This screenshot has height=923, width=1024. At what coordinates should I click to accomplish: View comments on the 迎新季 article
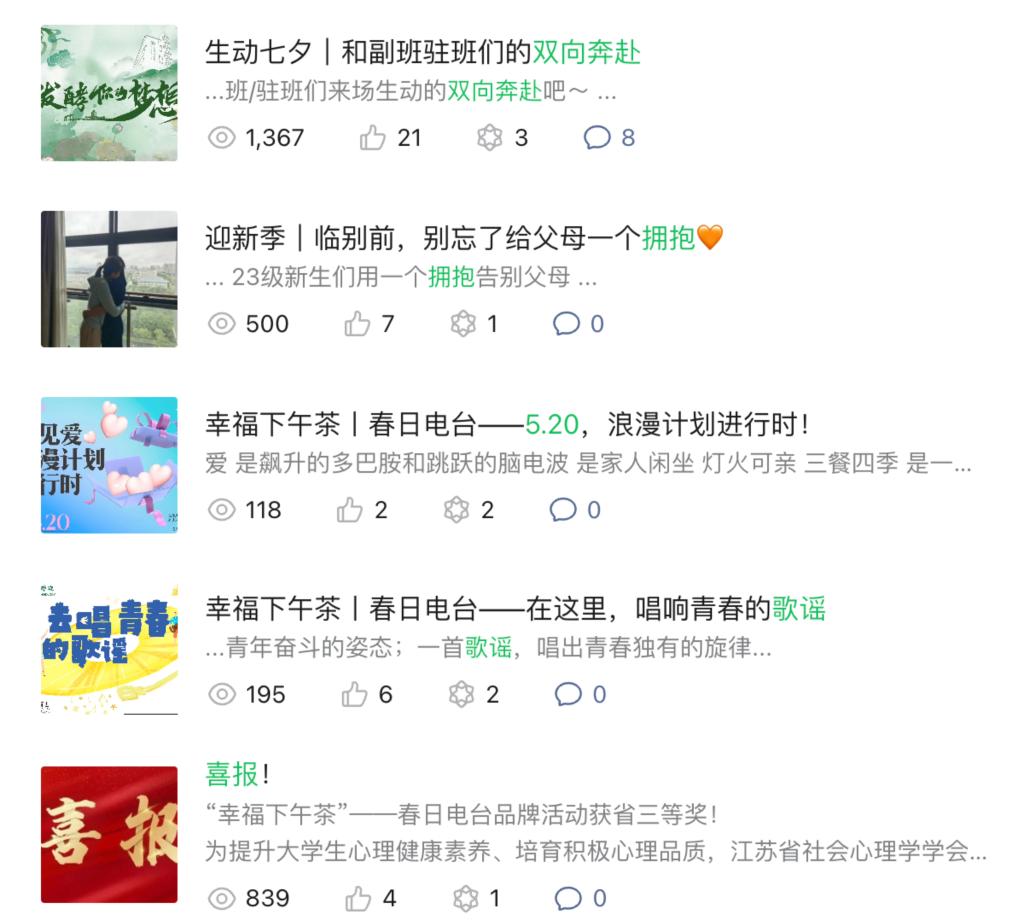pos(579,324)
